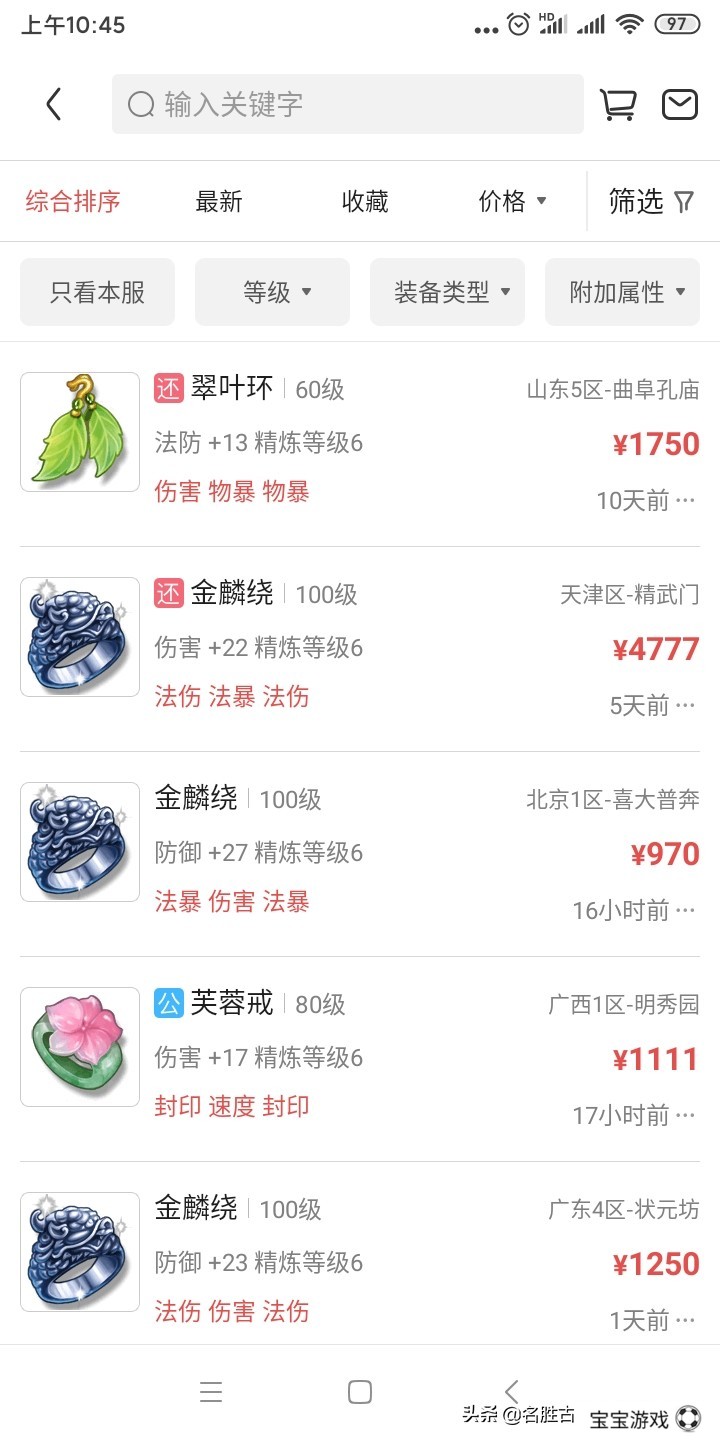
Task: Open more options for the ¥1750 翠叶环 listing
Action: pos(685,500)
